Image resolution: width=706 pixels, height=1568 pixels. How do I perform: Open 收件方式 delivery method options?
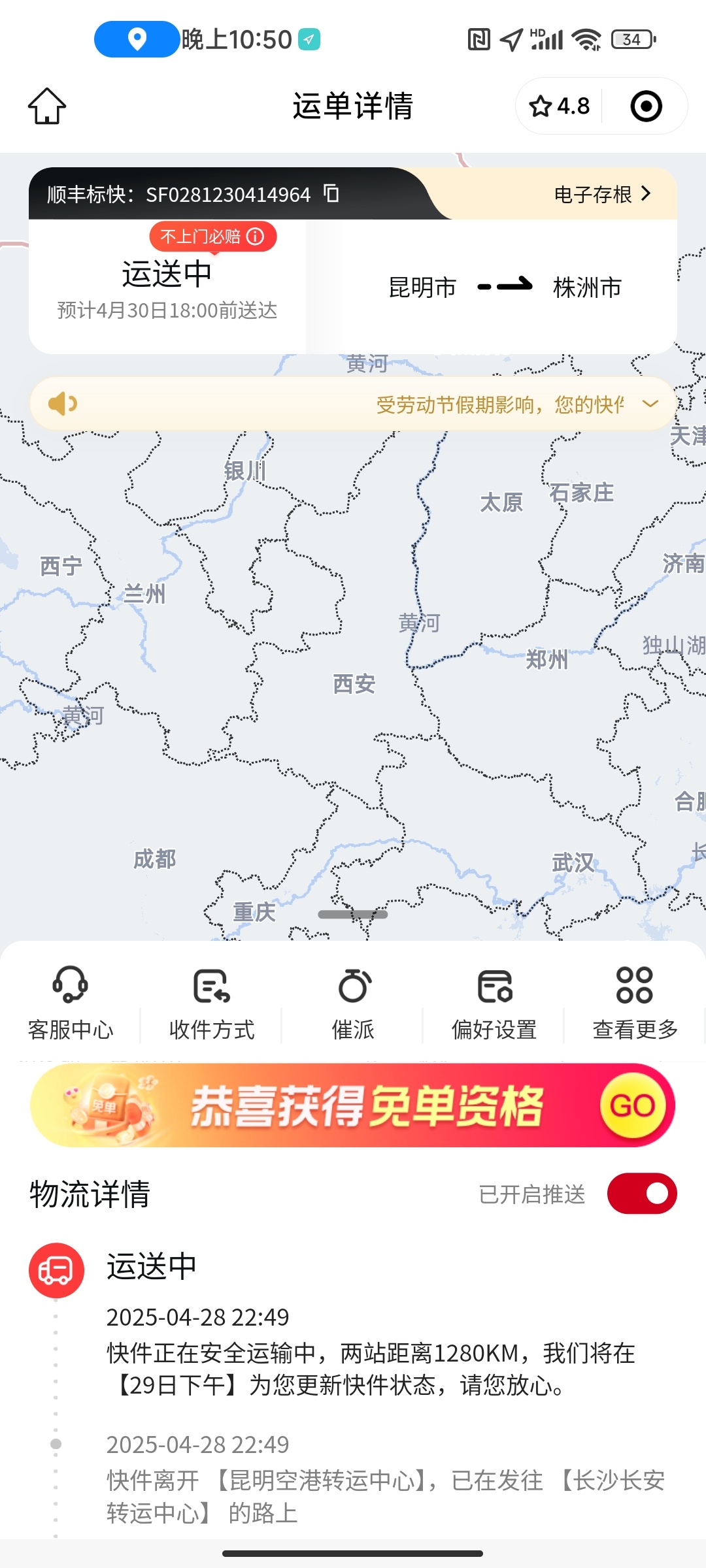click(212, 1003)
